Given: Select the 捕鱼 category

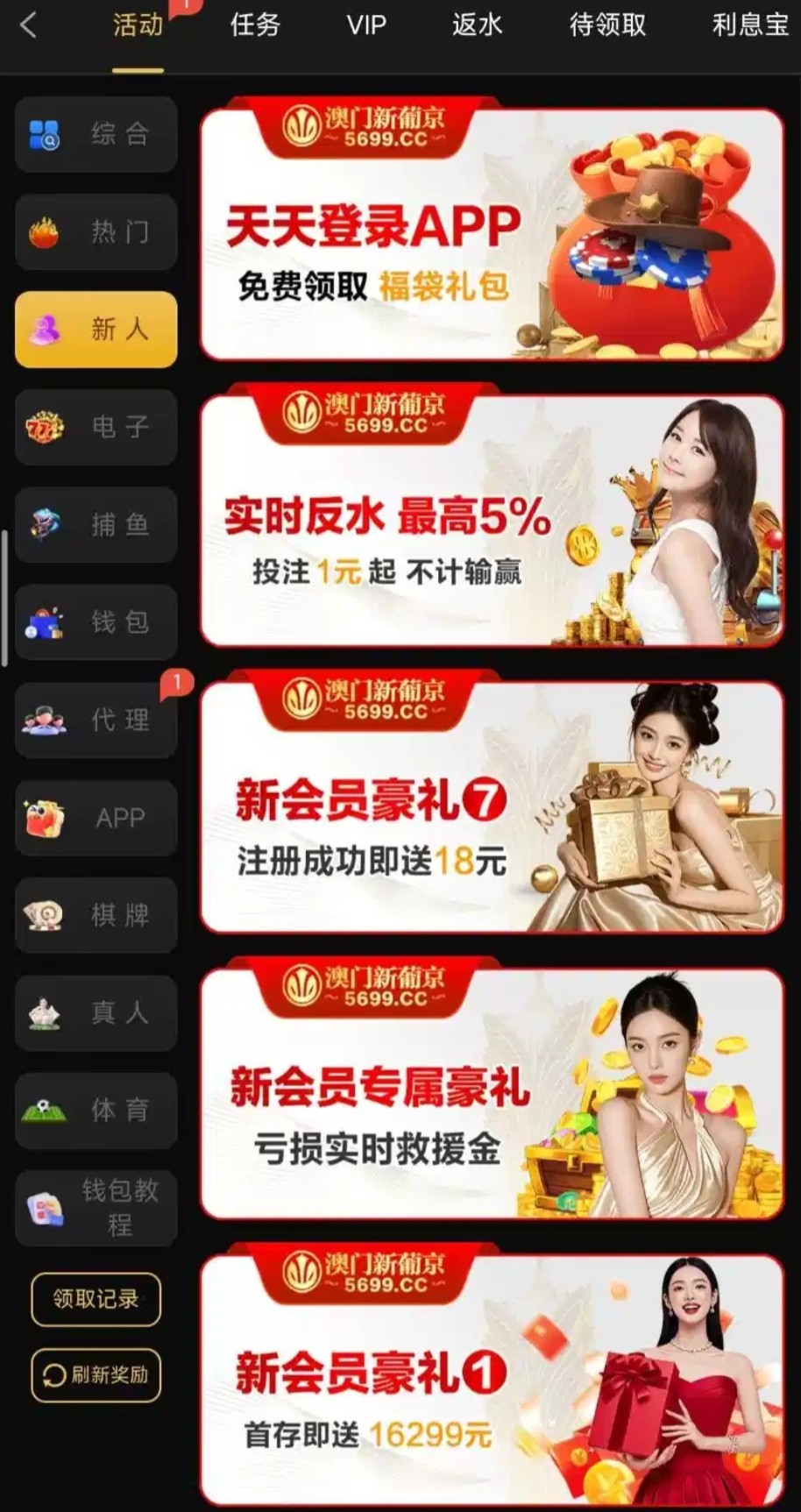Looking at the screenshot, I should coord(96,525).
